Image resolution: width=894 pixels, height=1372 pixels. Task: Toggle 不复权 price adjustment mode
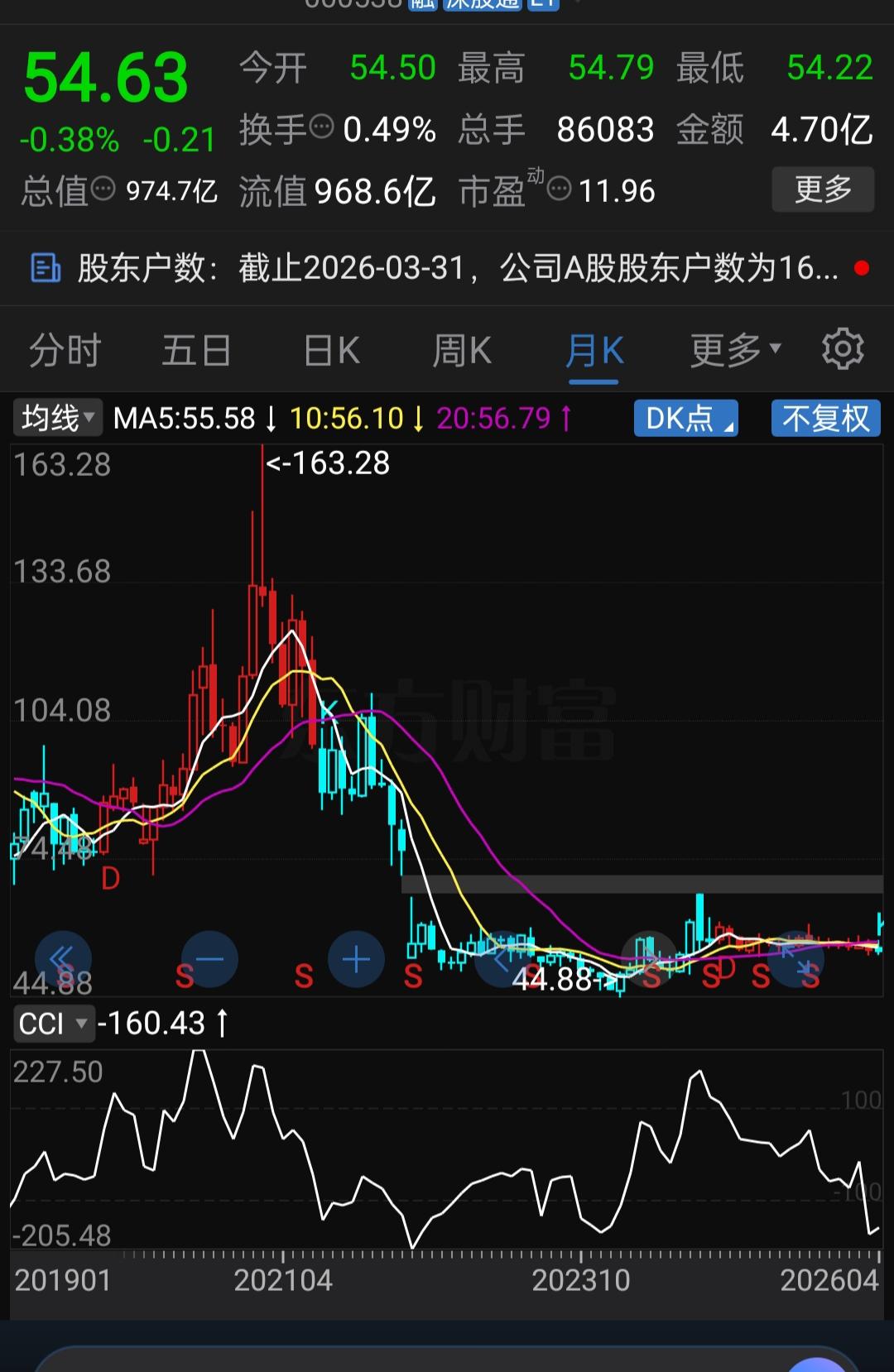[825, 418]
